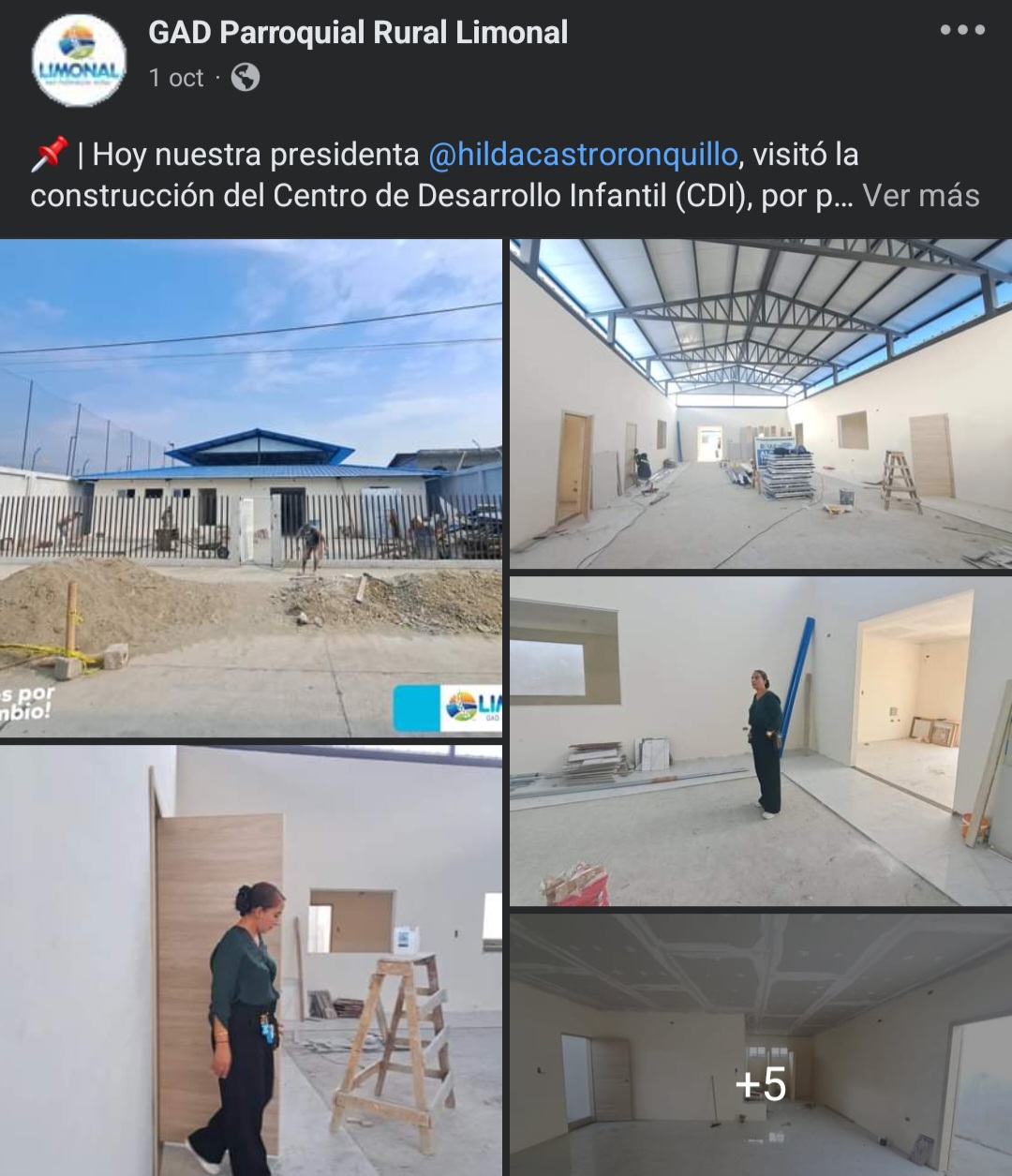Open the photo of the steel truss roof hall

tap(760, 403)
